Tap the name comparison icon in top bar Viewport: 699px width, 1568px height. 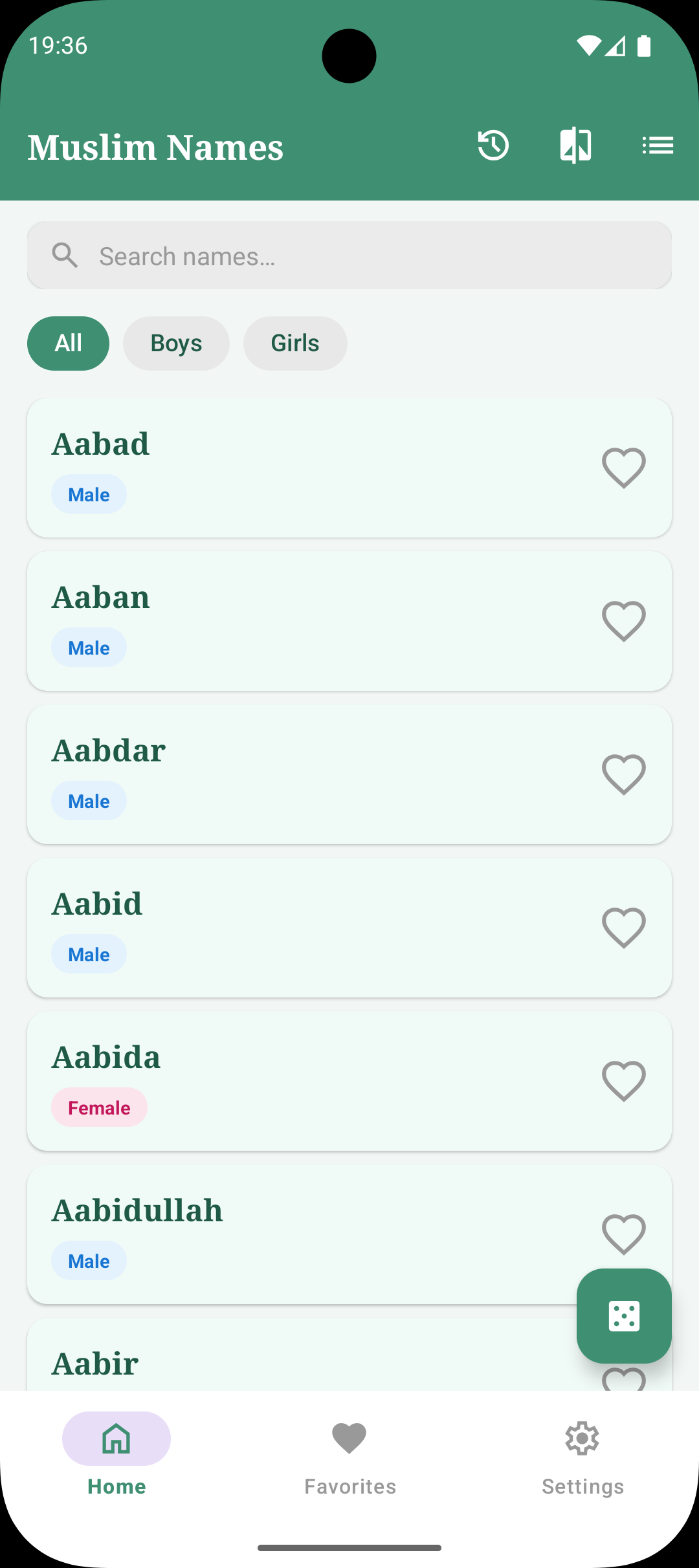pos(575,146)
